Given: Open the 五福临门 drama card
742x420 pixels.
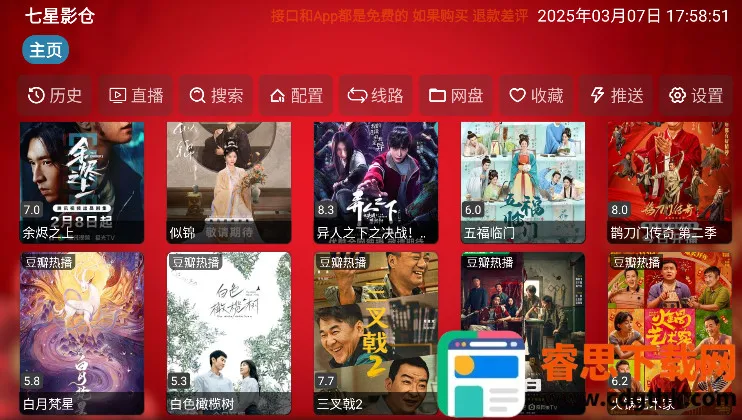Looking at the screenshot, I should [523, 180].
